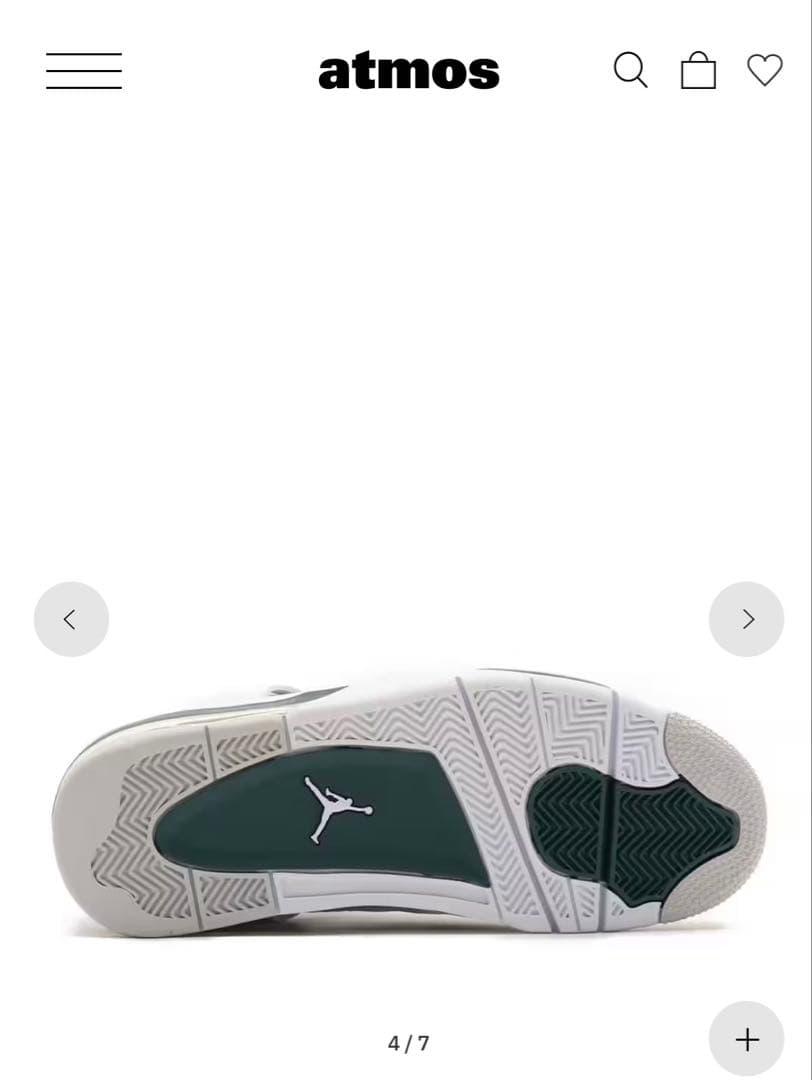Open the favorites heart

click(765, 70)
